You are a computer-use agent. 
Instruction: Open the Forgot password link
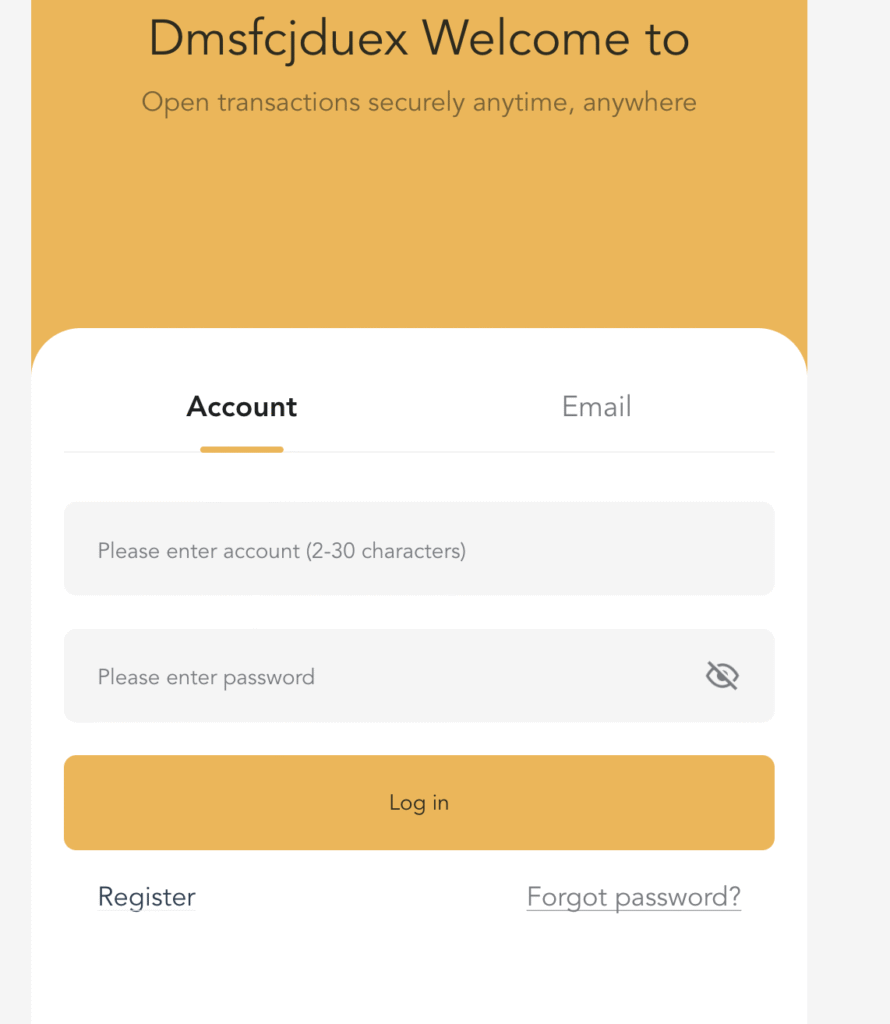[633, 896]
